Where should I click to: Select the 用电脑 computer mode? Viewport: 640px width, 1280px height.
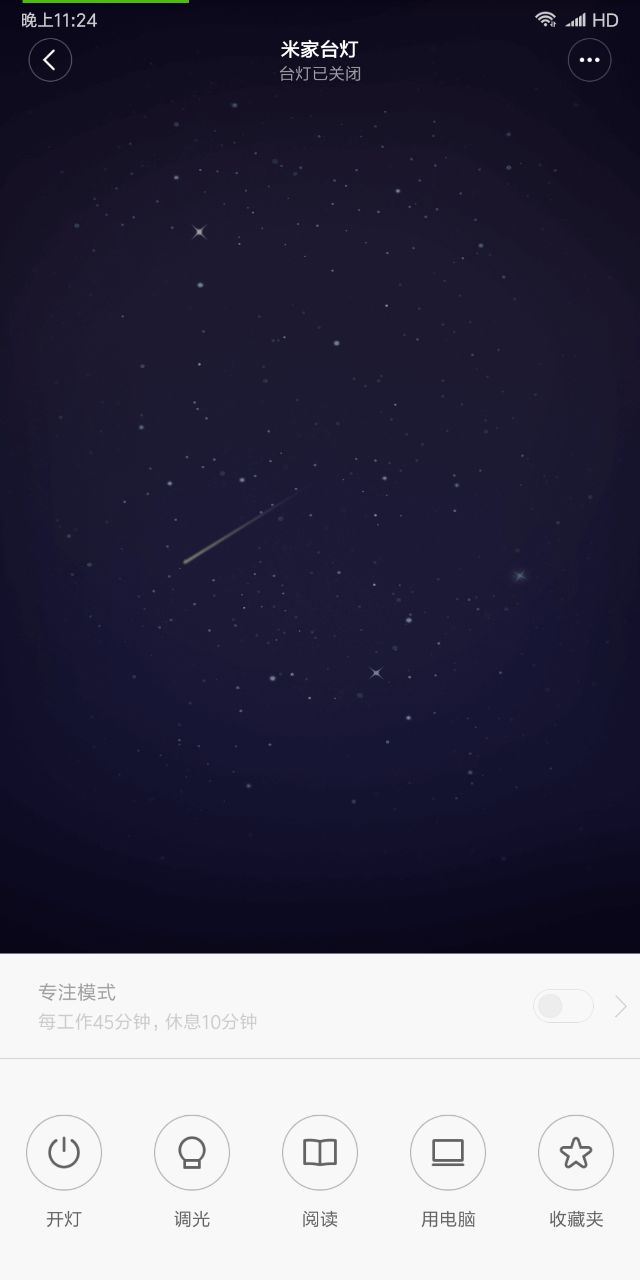point(448,1153)
